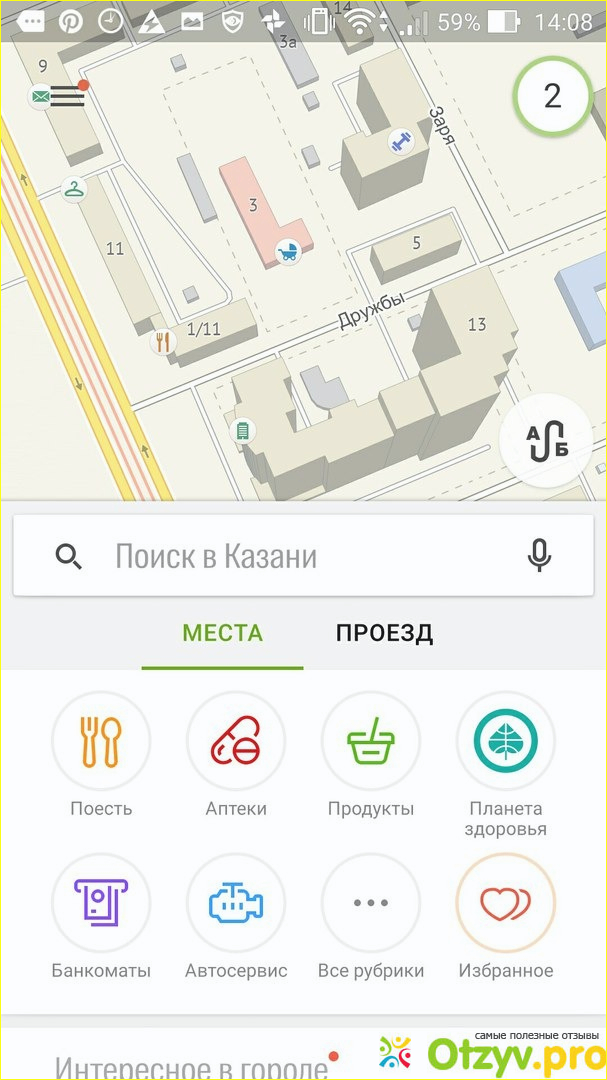This screenshot has width=607, height=1080.
Task: Open the Автосервис category
Action: 236,903
